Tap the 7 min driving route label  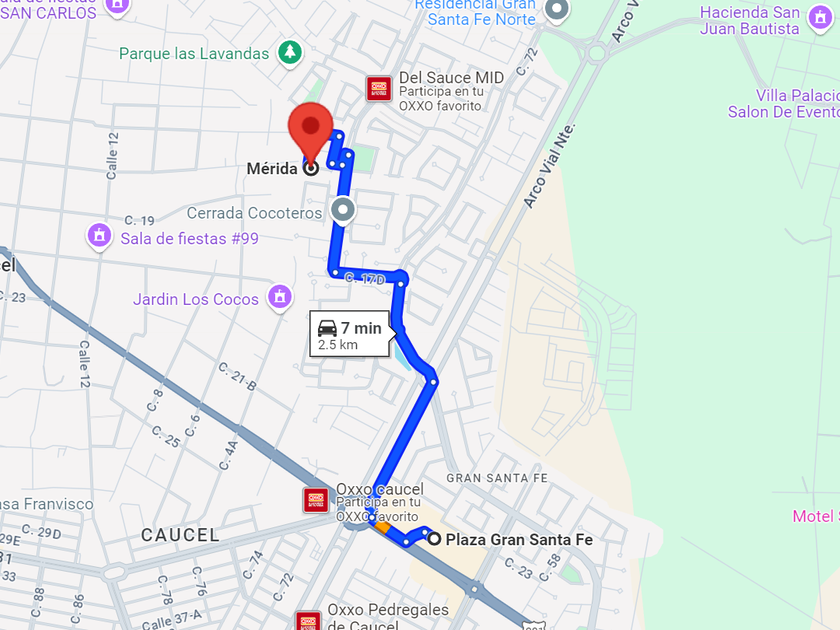pos(350,334)
